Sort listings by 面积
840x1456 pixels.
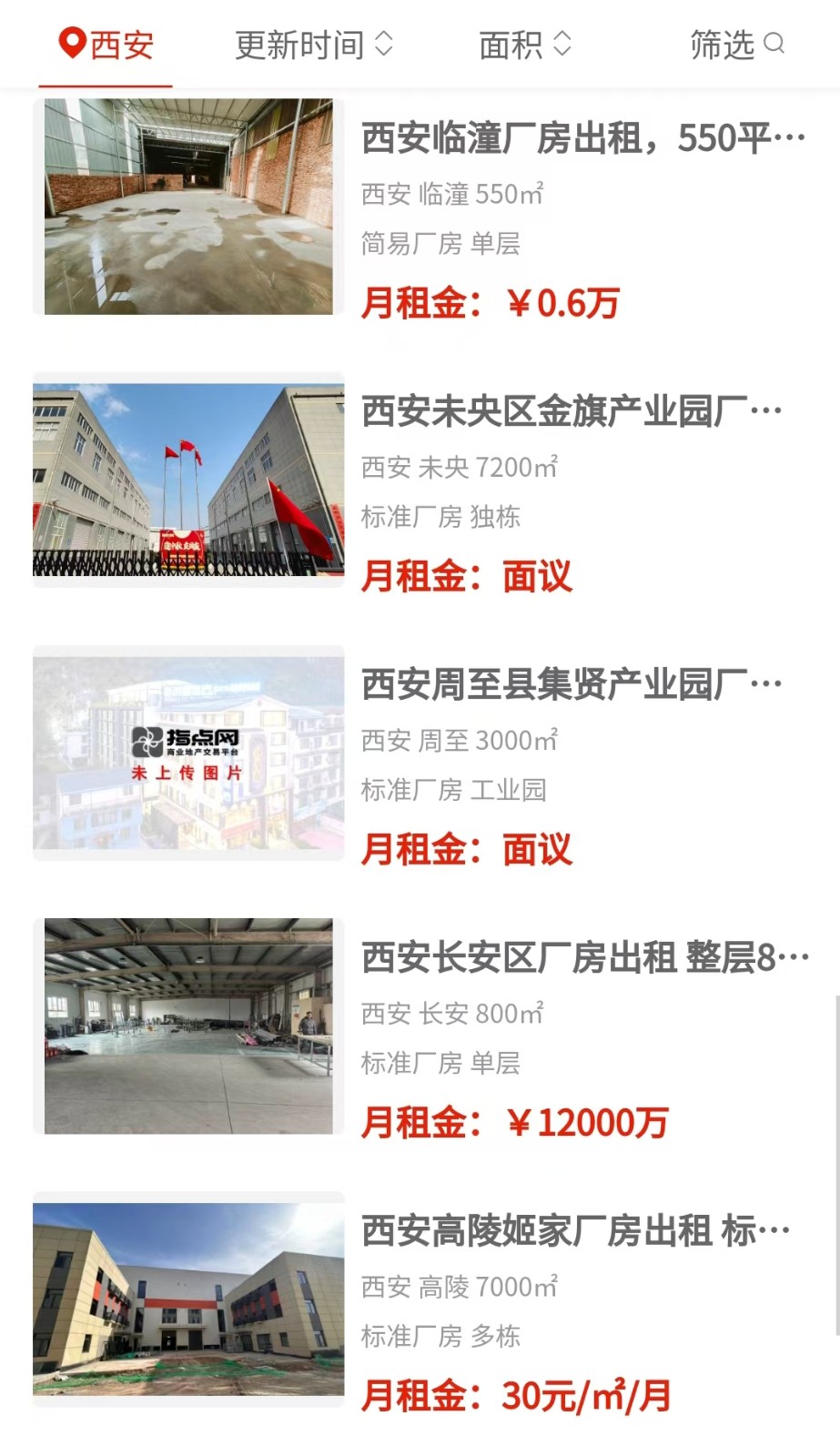pyautogui.click(x=524, y=44)
